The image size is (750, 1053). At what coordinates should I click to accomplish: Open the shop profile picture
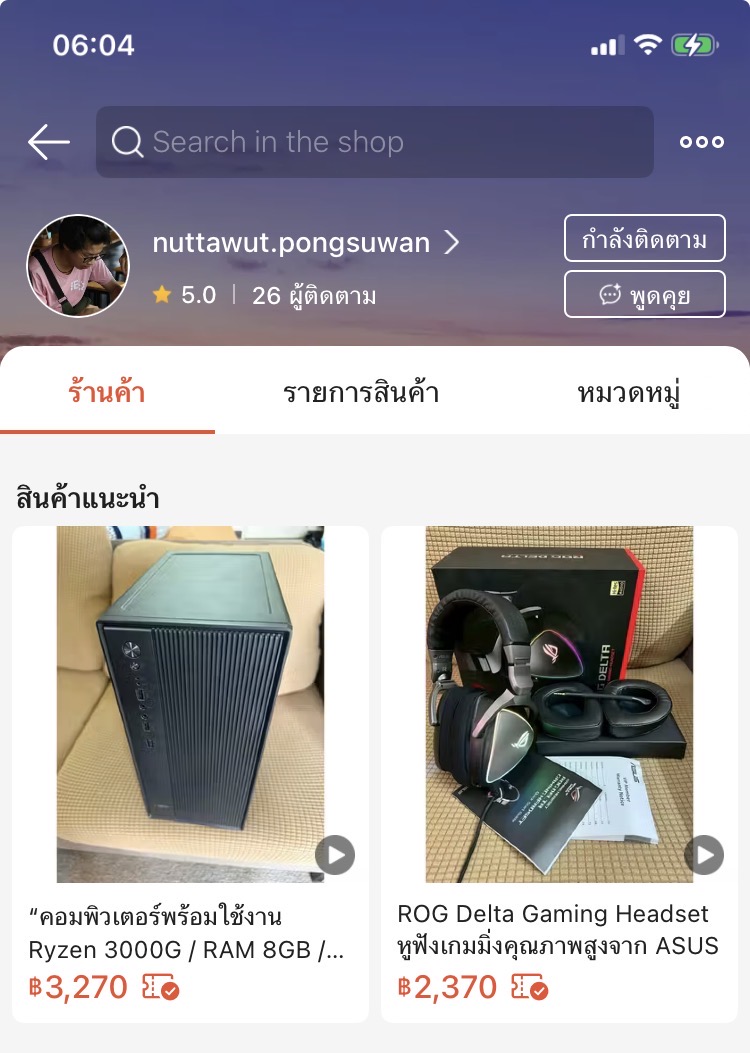tap(78, 266)
